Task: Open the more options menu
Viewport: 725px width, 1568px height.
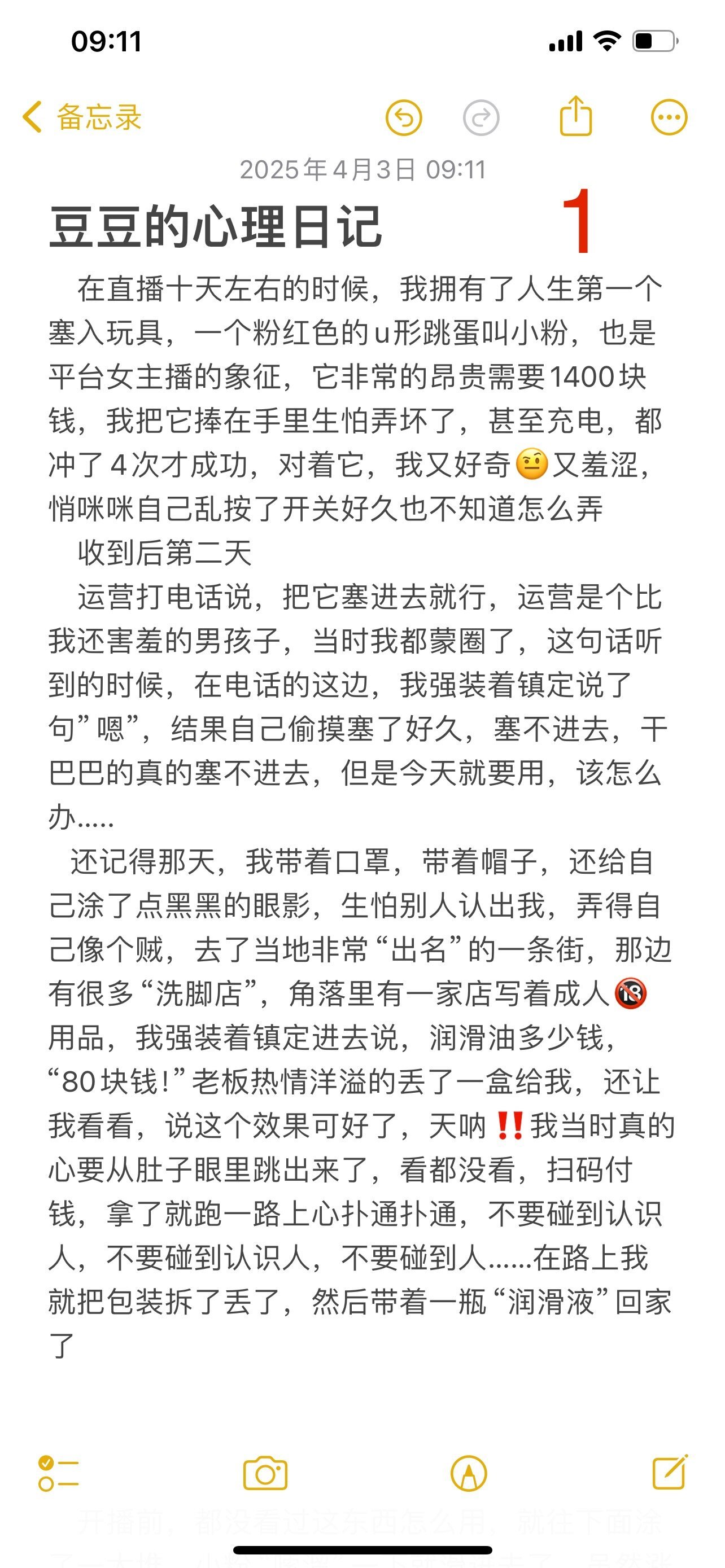Action: (x=669, y=117)
